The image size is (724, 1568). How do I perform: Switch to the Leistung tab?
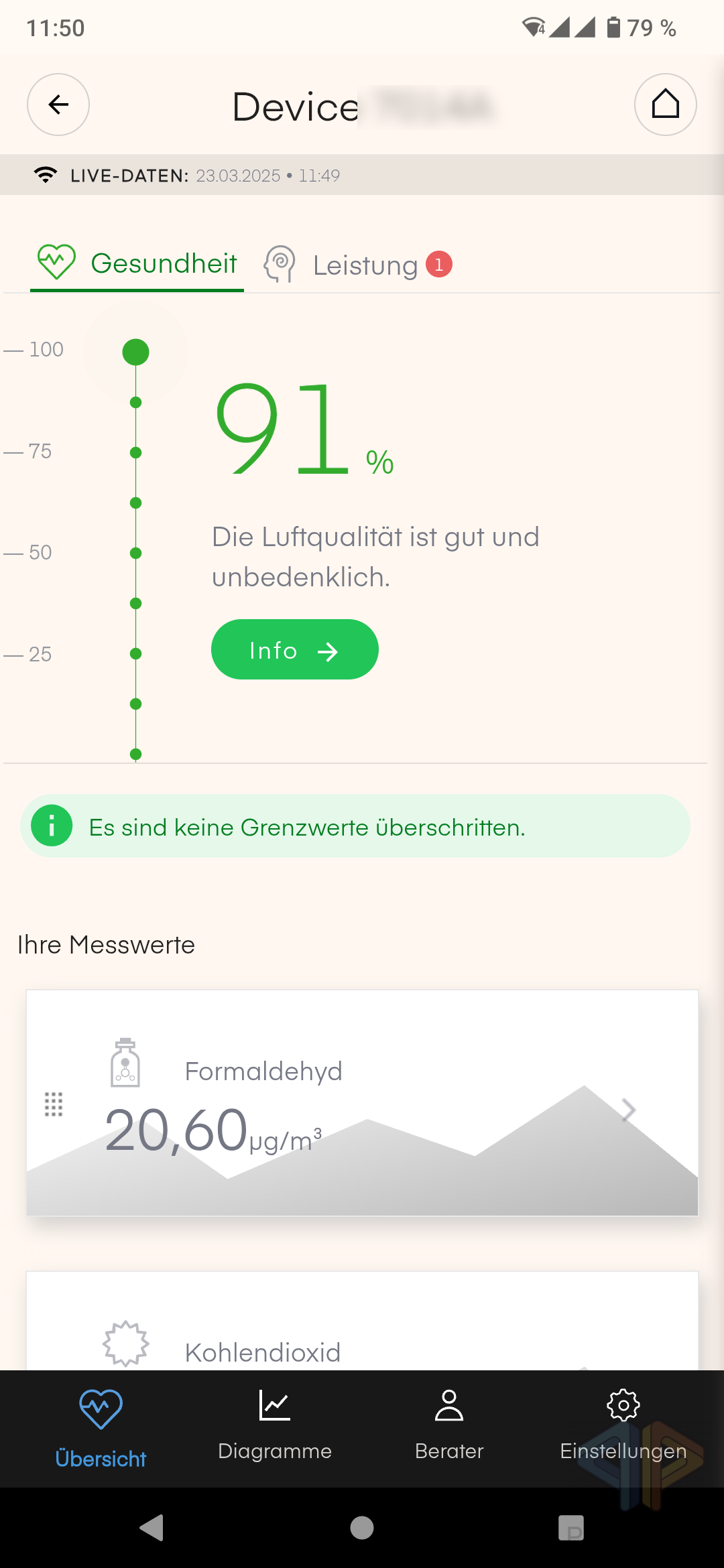pyautogui.click(x=359, y=265)
